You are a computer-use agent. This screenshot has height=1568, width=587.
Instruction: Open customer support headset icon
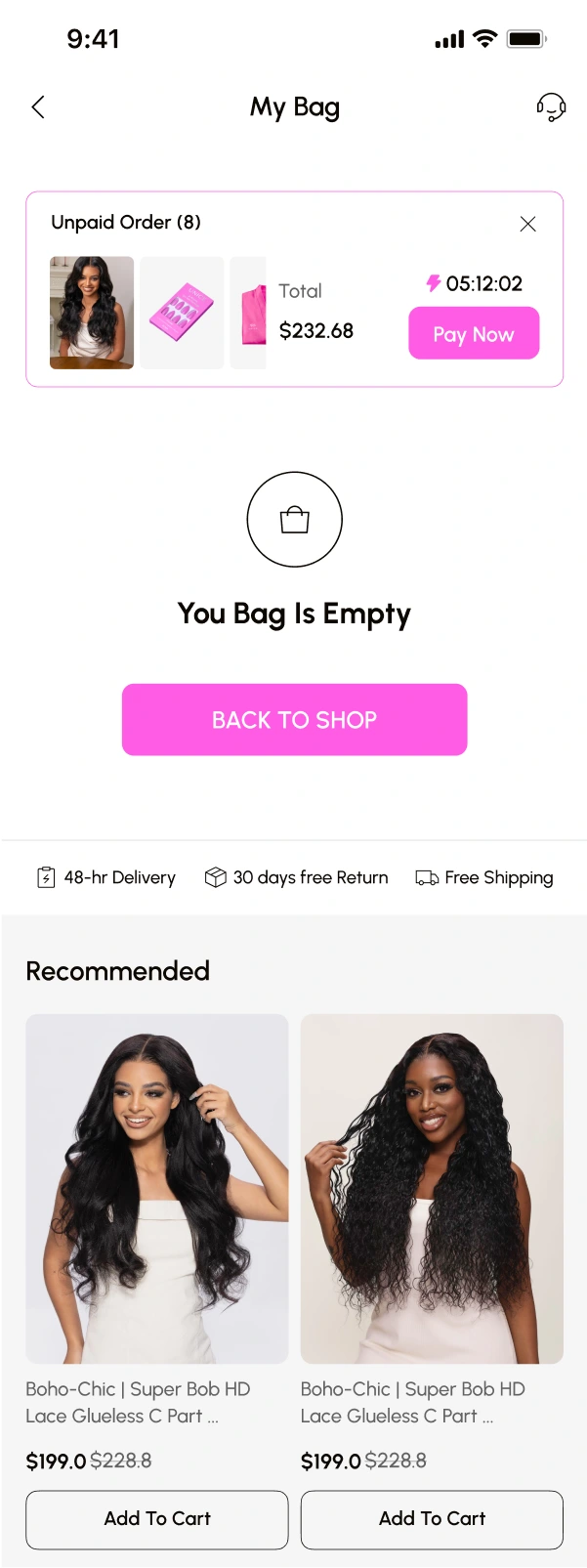551,107
